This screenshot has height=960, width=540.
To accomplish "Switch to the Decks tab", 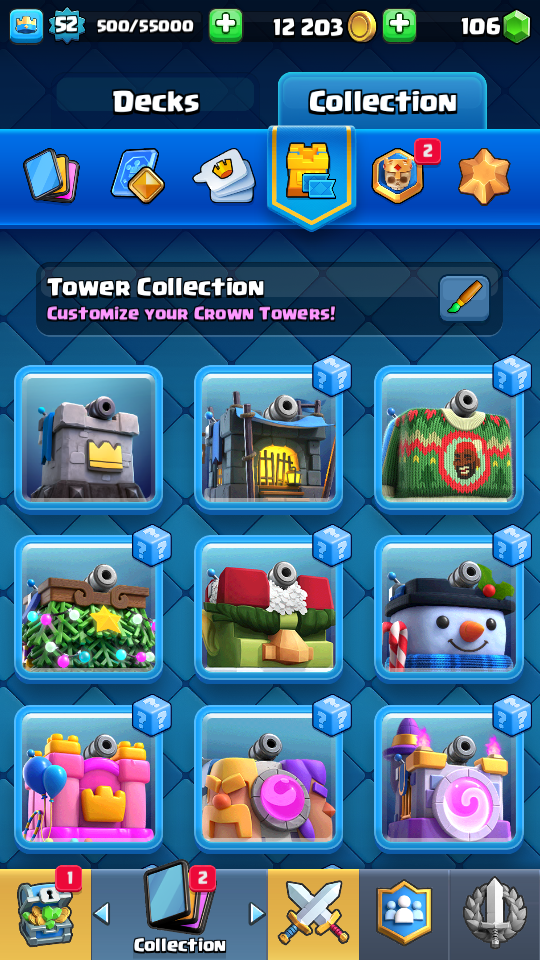I will point(156,102).
